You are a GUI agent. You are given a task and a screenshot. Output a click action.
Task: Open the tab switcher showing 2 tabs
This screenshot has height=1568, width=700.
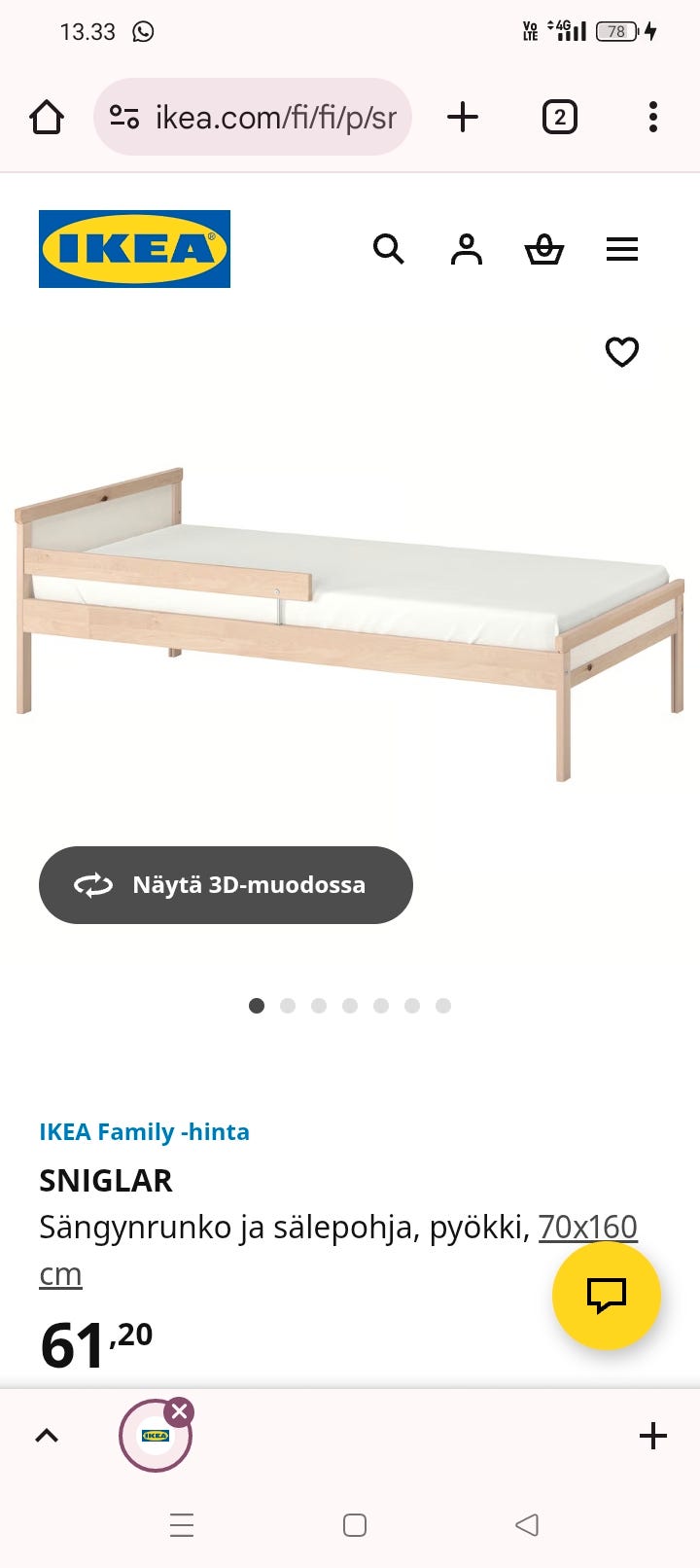559,118
